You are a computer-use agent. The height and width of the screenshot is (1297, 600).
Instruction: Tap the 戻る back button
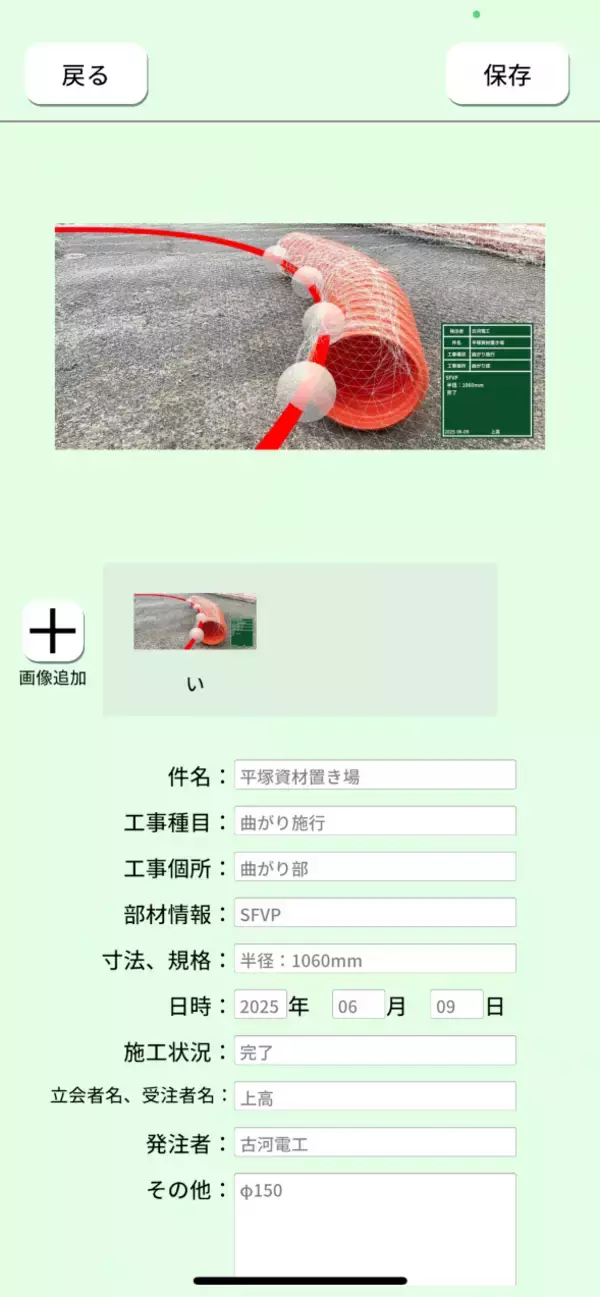[x=86, y=75]
